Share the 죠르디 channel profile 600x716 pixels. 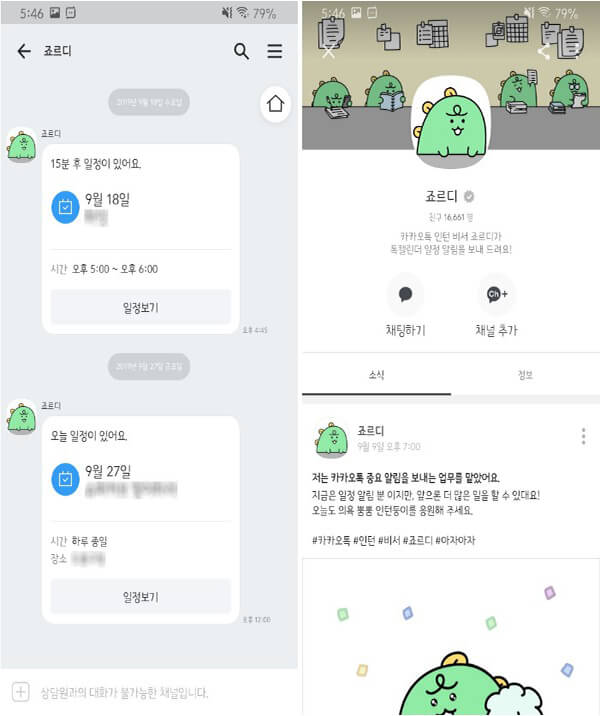pyautogui.click(x=545, y=51)
